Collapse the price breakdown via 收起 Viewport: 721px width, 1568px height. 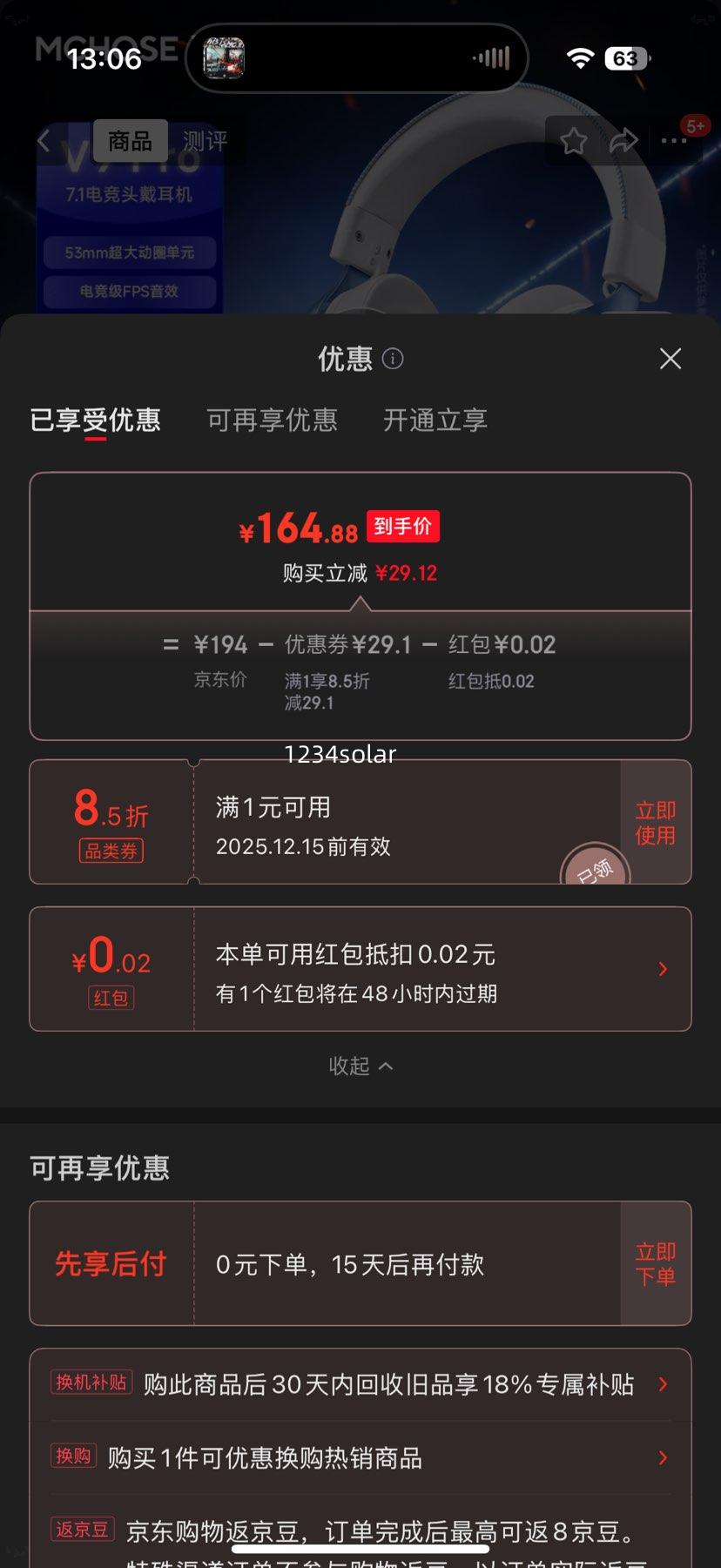pos(360,1066)
